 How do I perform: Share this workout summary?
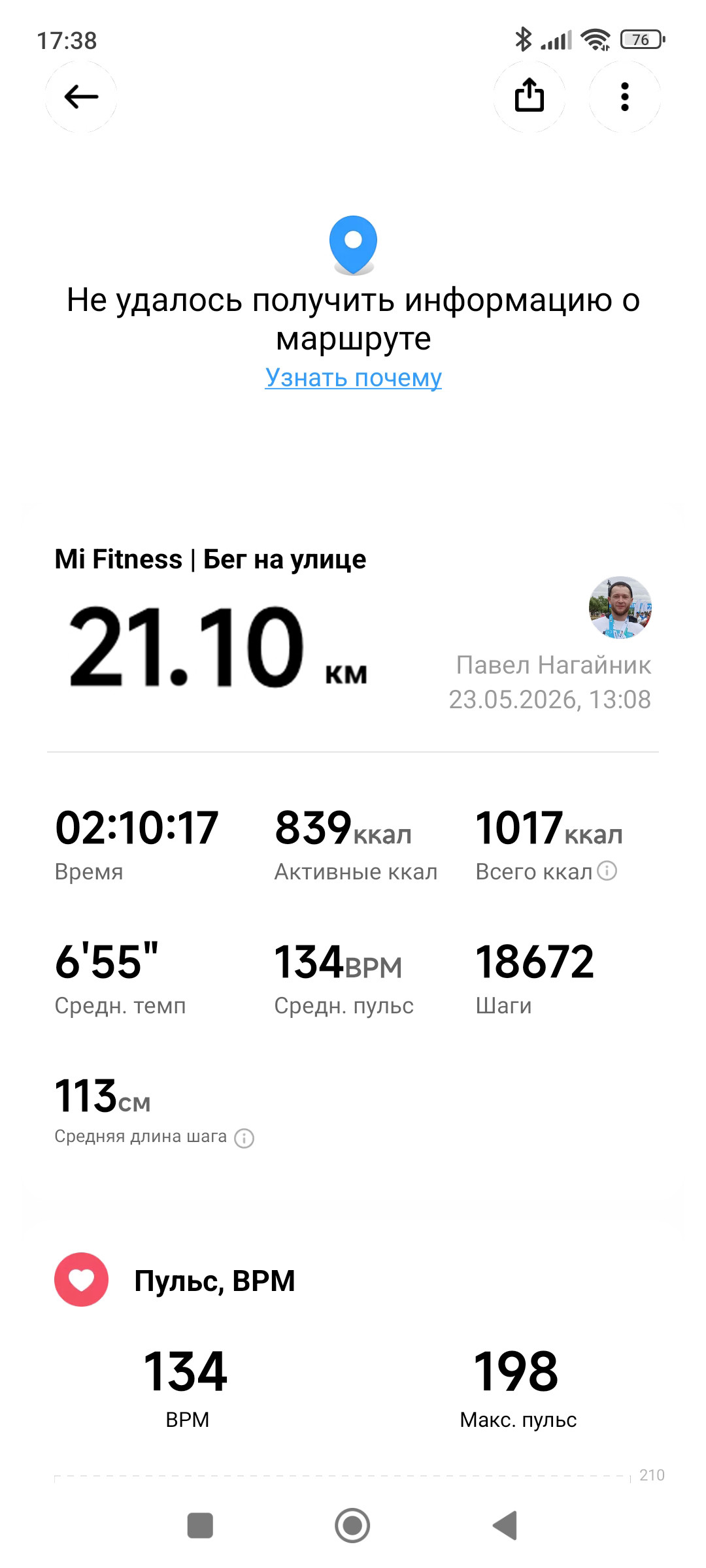[529, 97]
